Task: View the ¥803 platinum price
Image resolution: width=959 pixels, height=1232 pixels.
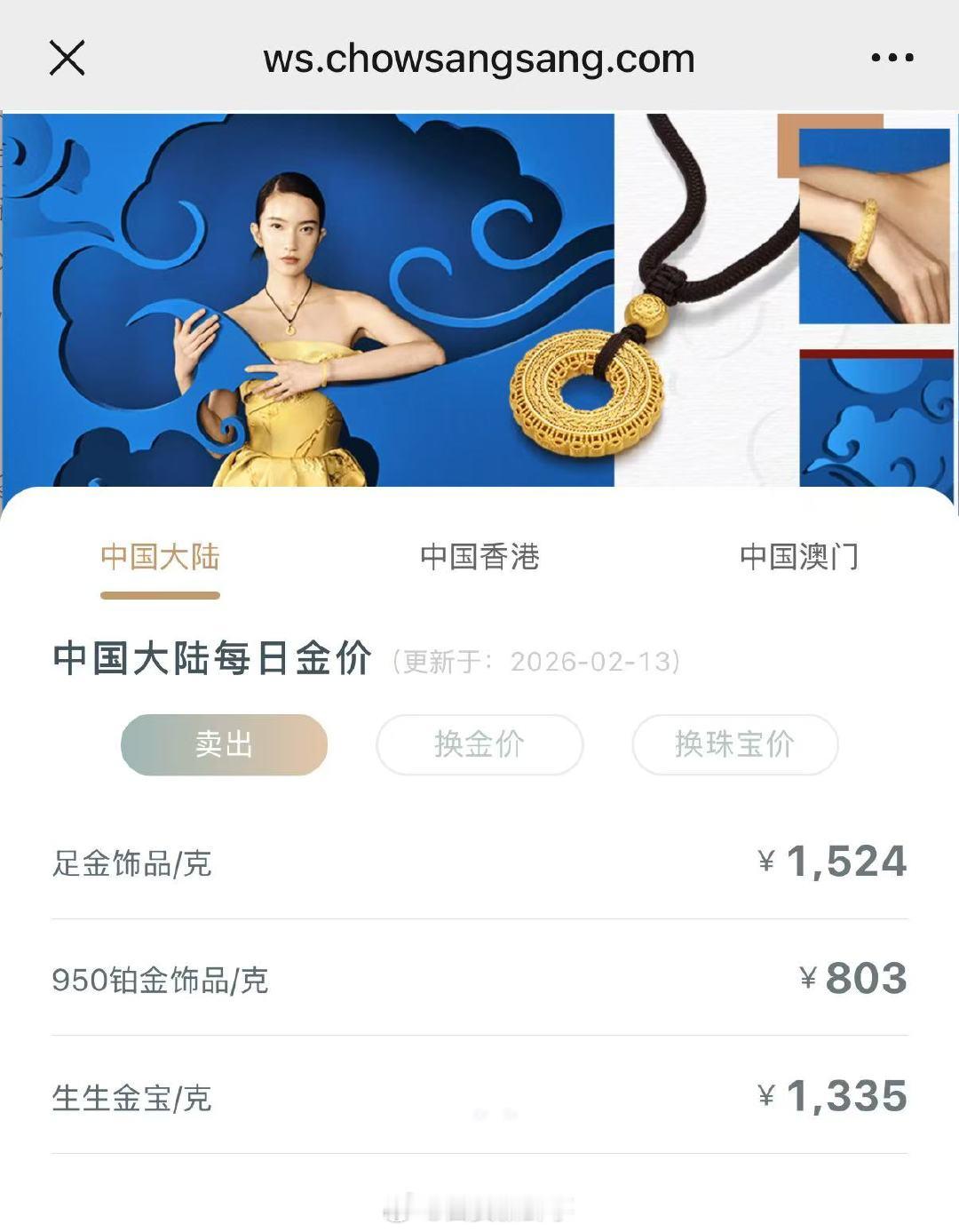Action: 852,980
